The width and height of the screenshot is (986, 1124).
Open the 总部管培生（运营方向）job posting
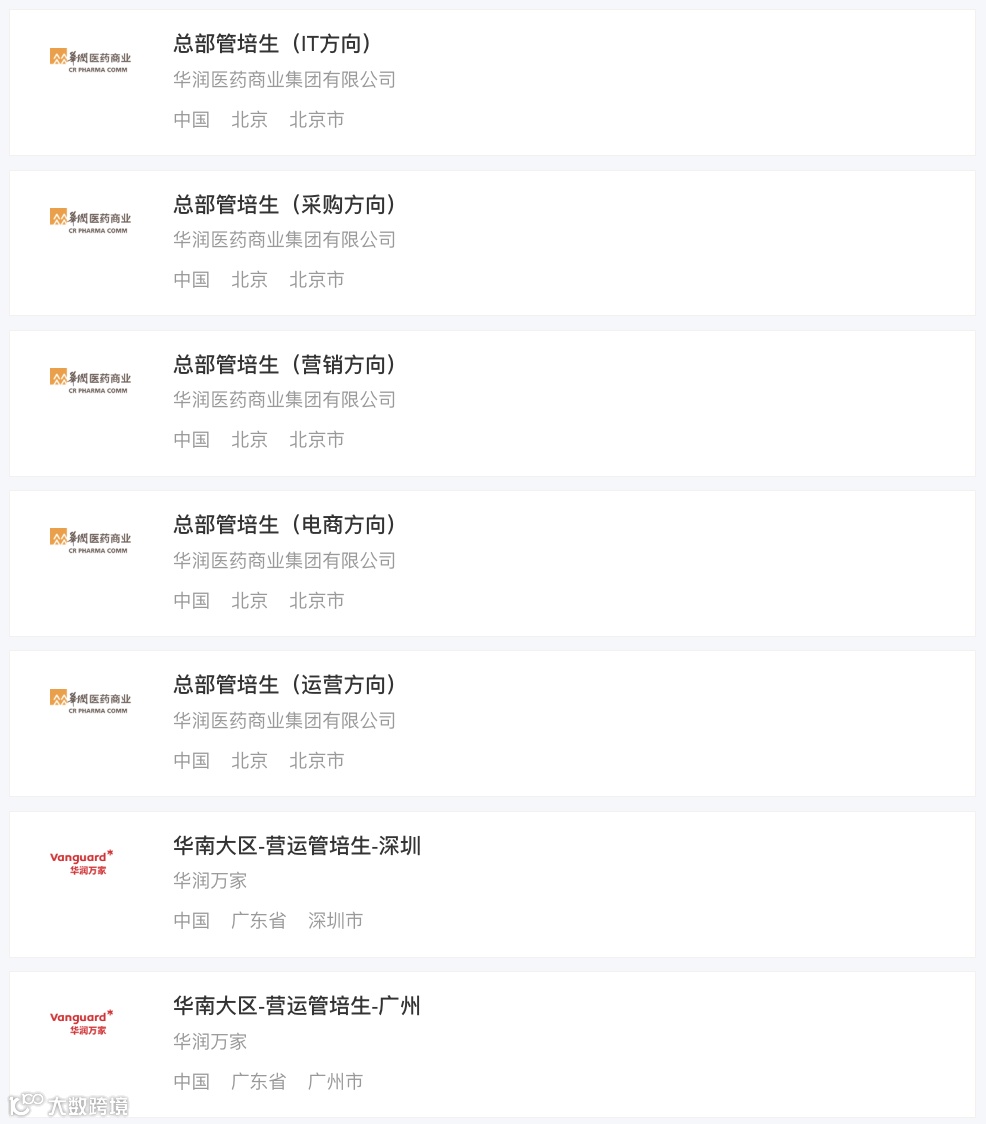tap(285, 685)
